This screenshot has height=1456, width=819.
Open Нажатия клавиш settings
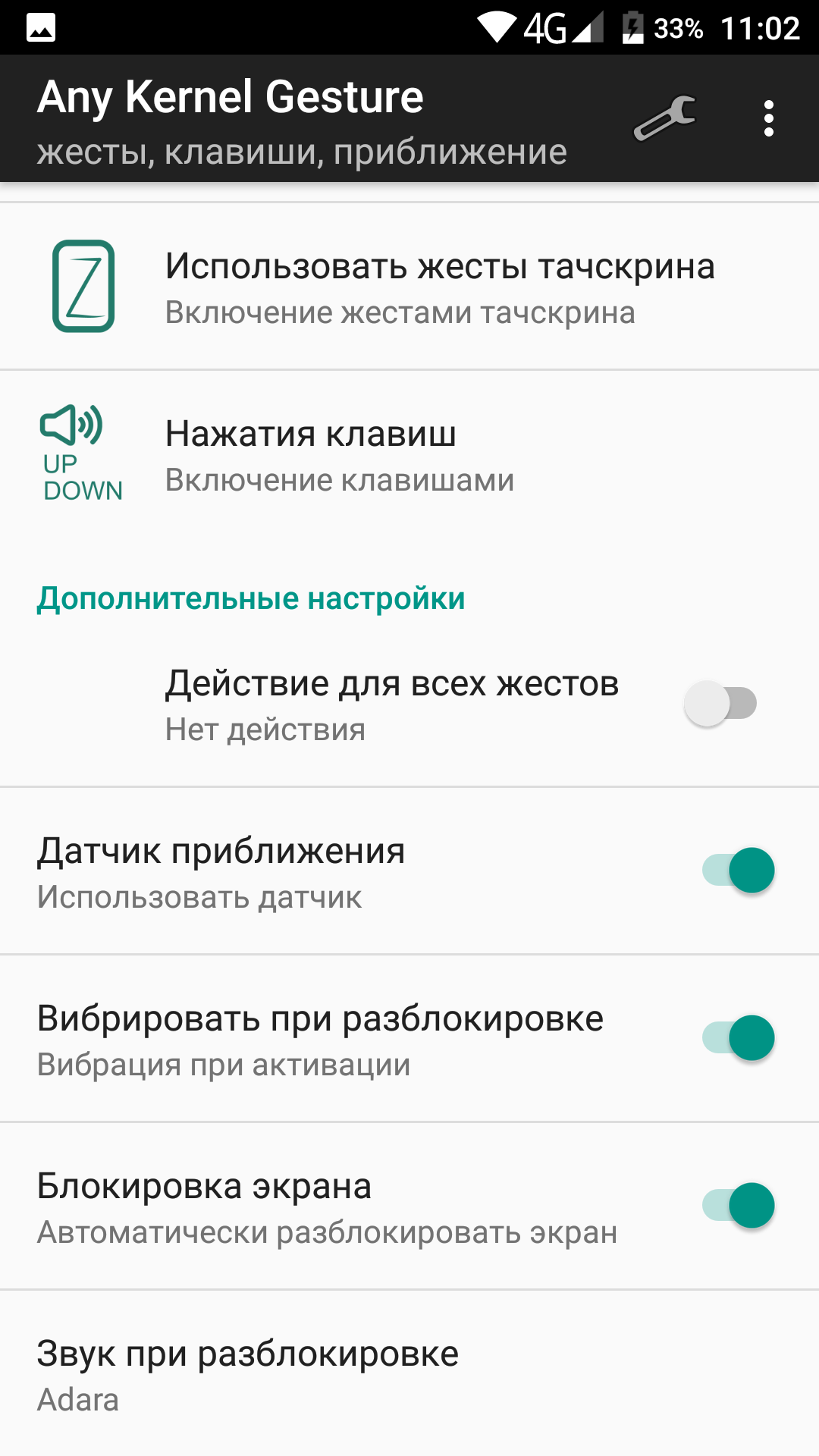tap(409, 454)
